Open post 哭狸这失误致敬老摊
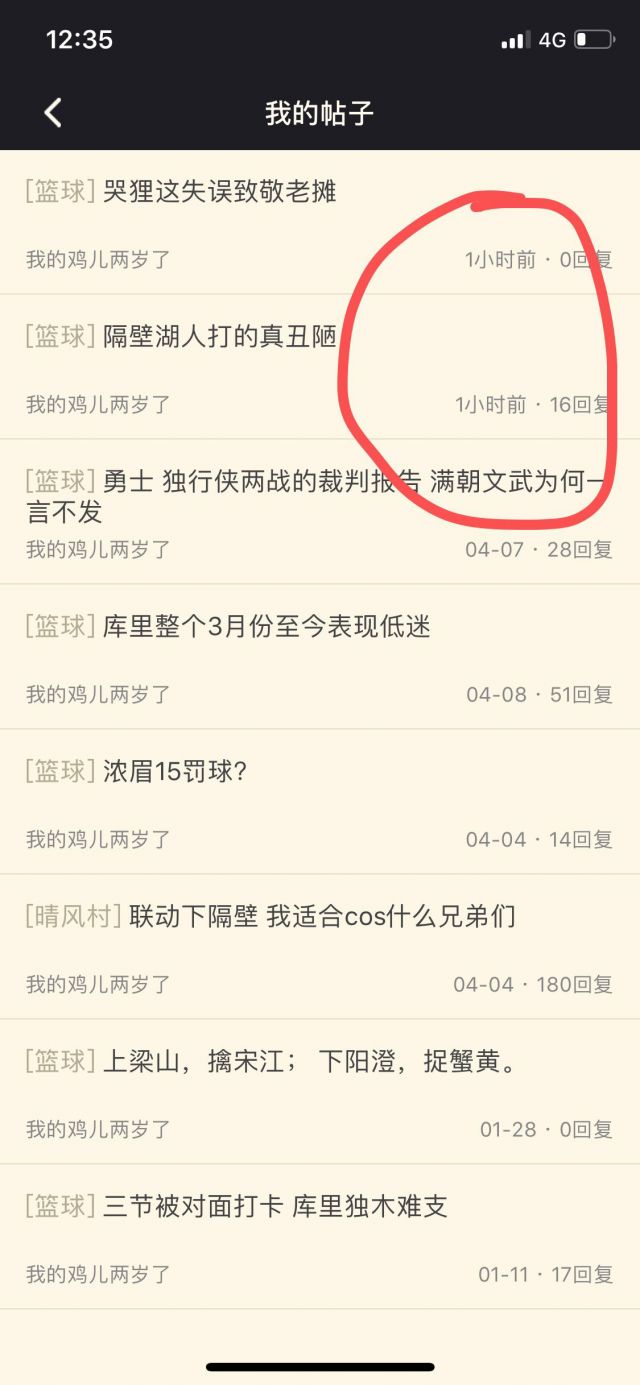The height and width of the screenshot is (1385, 640). pyautogui.click(x=220, y=191)
